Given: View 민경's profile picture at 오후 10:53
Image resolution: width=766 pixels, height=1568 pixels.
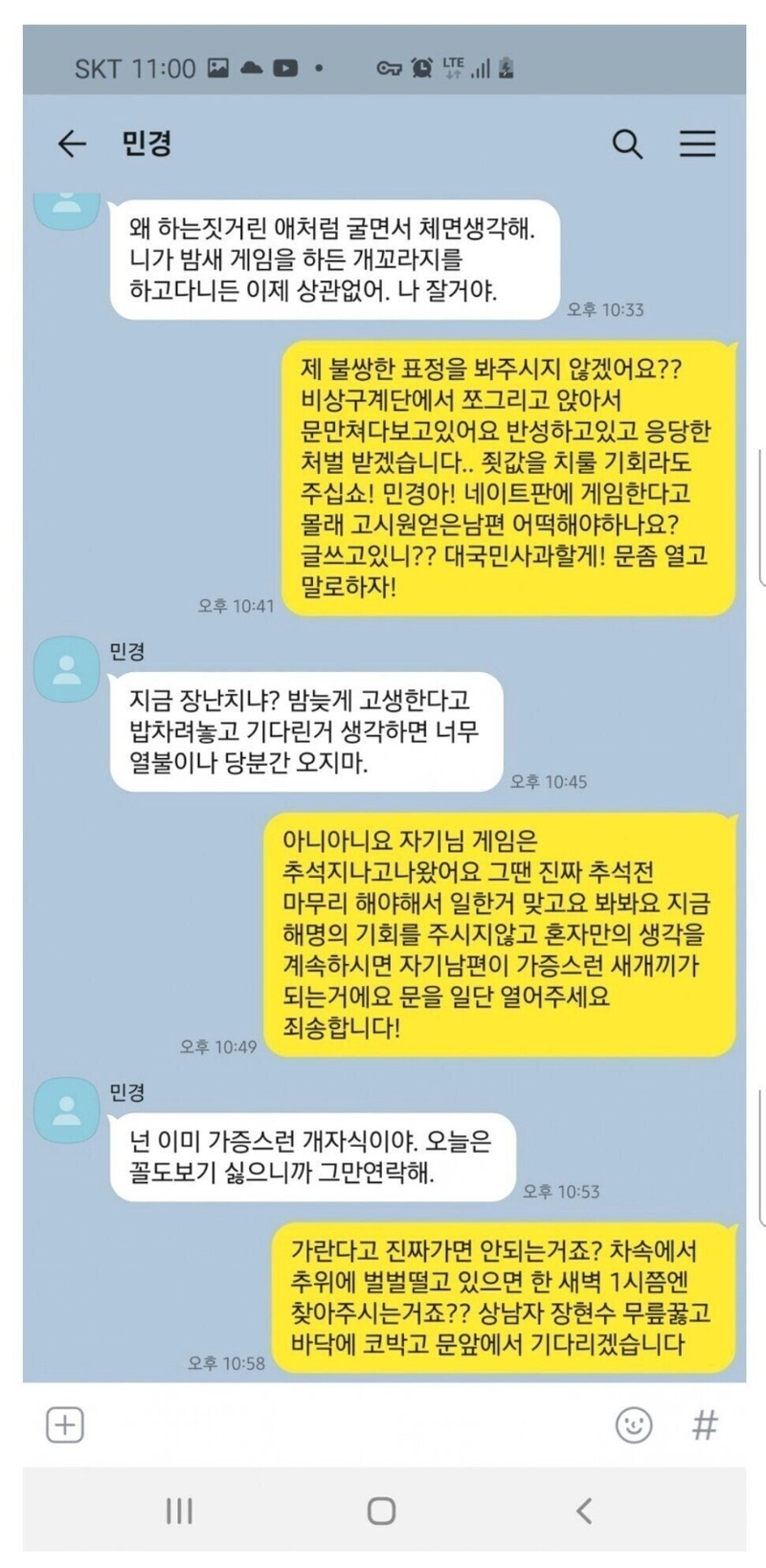Looking at the screenshot, I should pyautogui.click(x=66, y=1110).
